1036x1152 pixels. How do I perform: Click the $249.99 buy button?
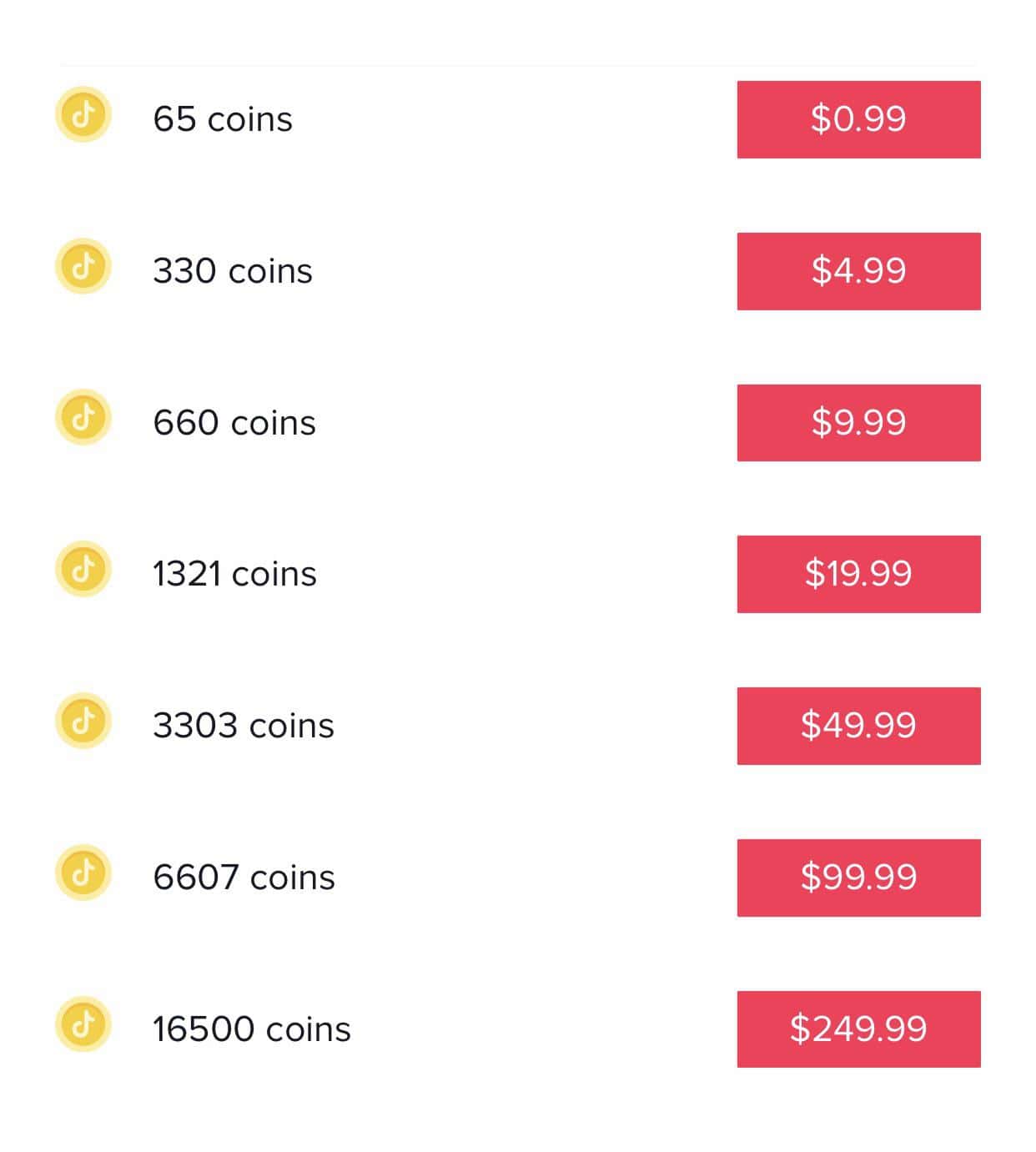(858, 1029)
